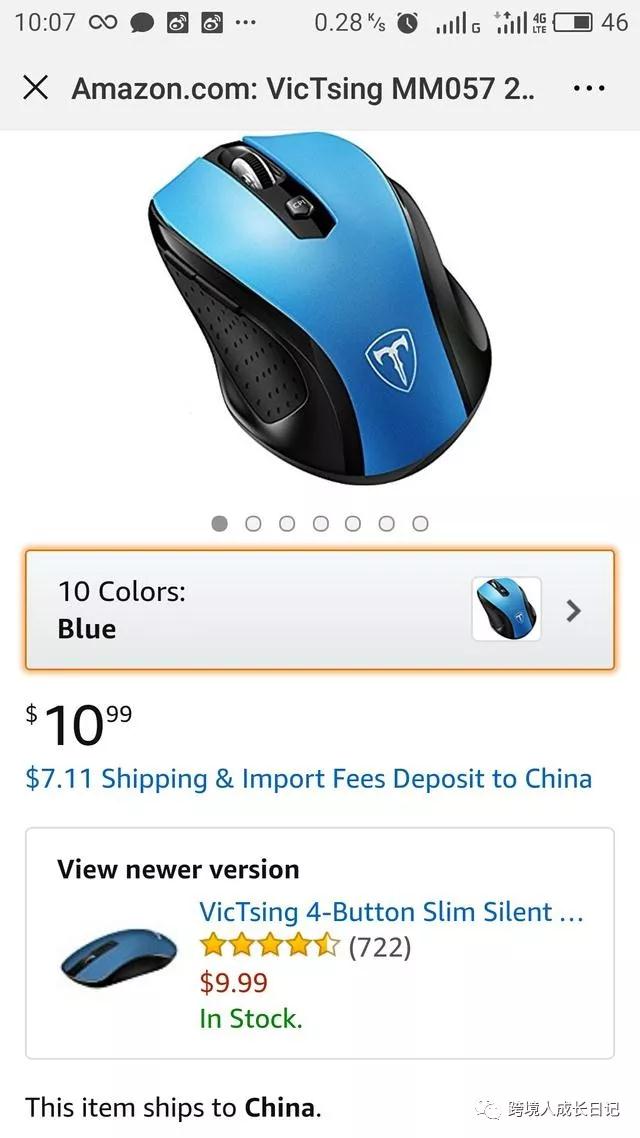Open the 10 Colors selector
Image resolution: width=640 pixels, height=1138 pixels.
[x=319, y=610]
